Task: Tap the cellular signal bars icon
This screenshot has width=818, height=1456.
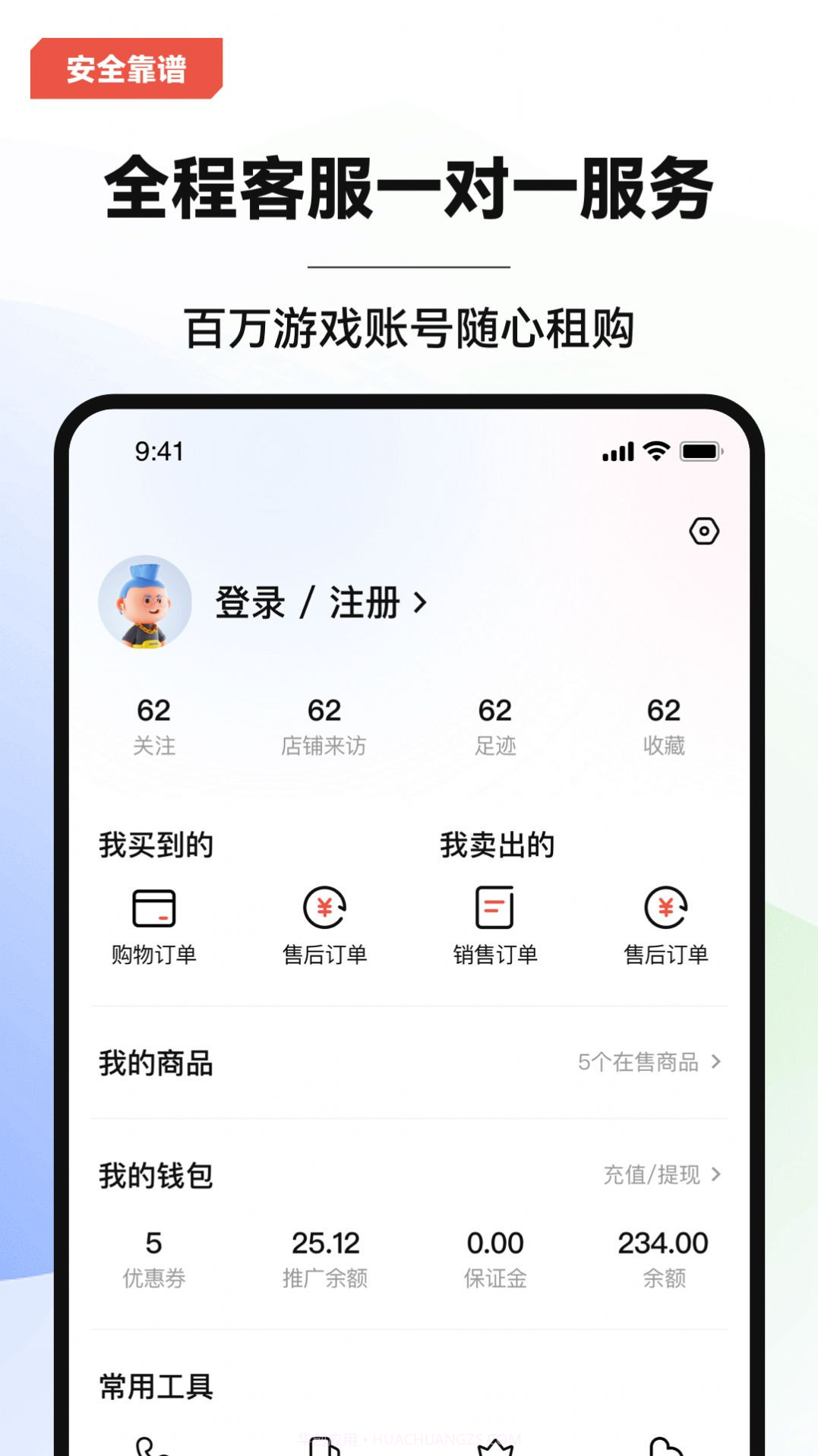Action: (x=620, y=450)
